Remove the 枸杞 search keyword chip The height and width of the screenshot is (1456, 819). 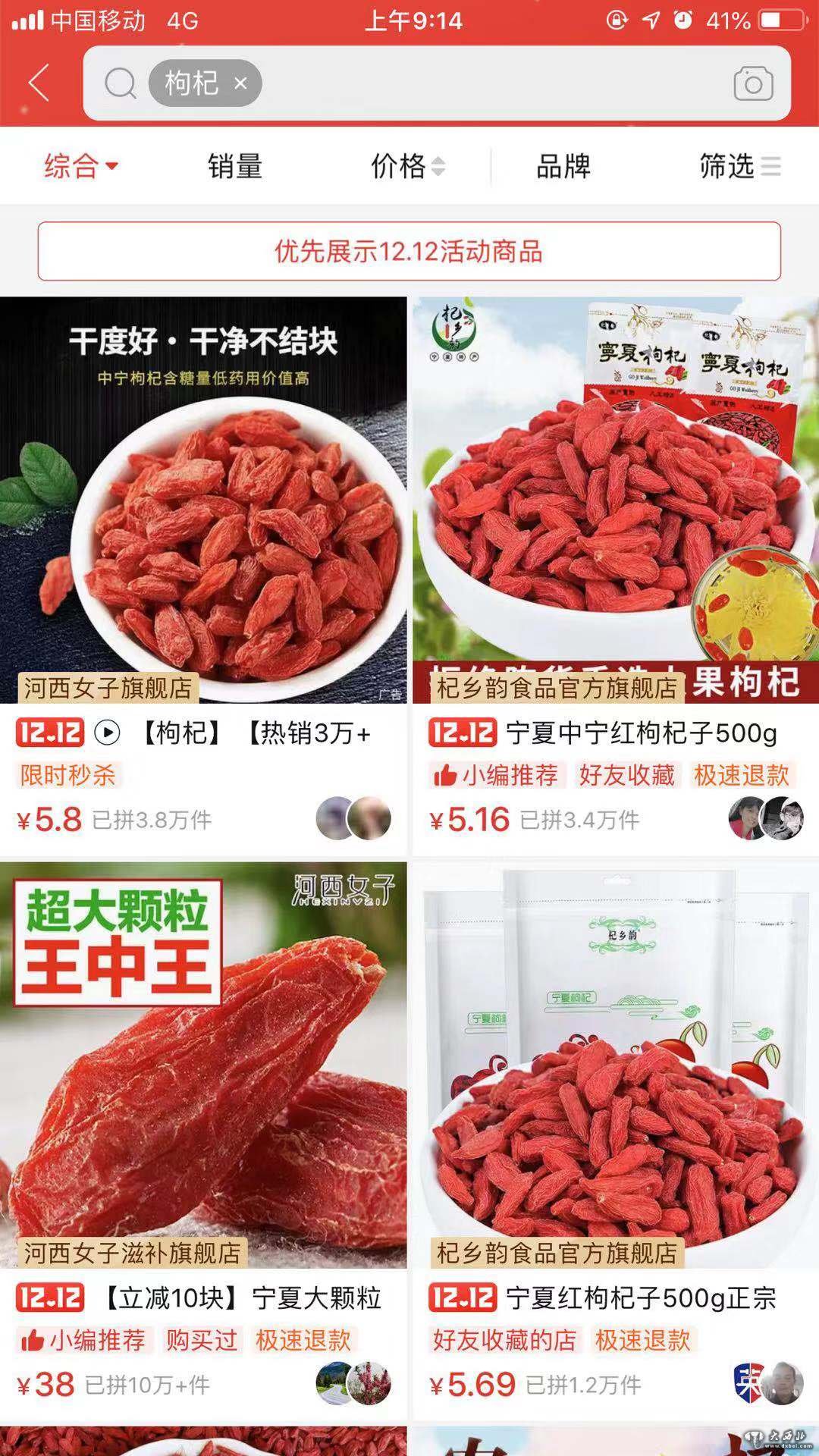[x=240, y=83]
